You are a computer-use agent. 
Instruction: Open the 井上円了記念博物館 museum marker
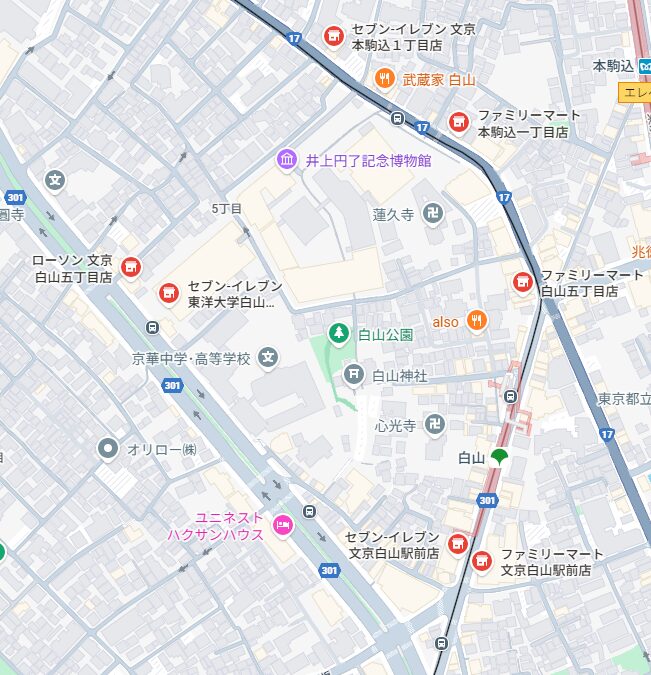click(287, 160)
